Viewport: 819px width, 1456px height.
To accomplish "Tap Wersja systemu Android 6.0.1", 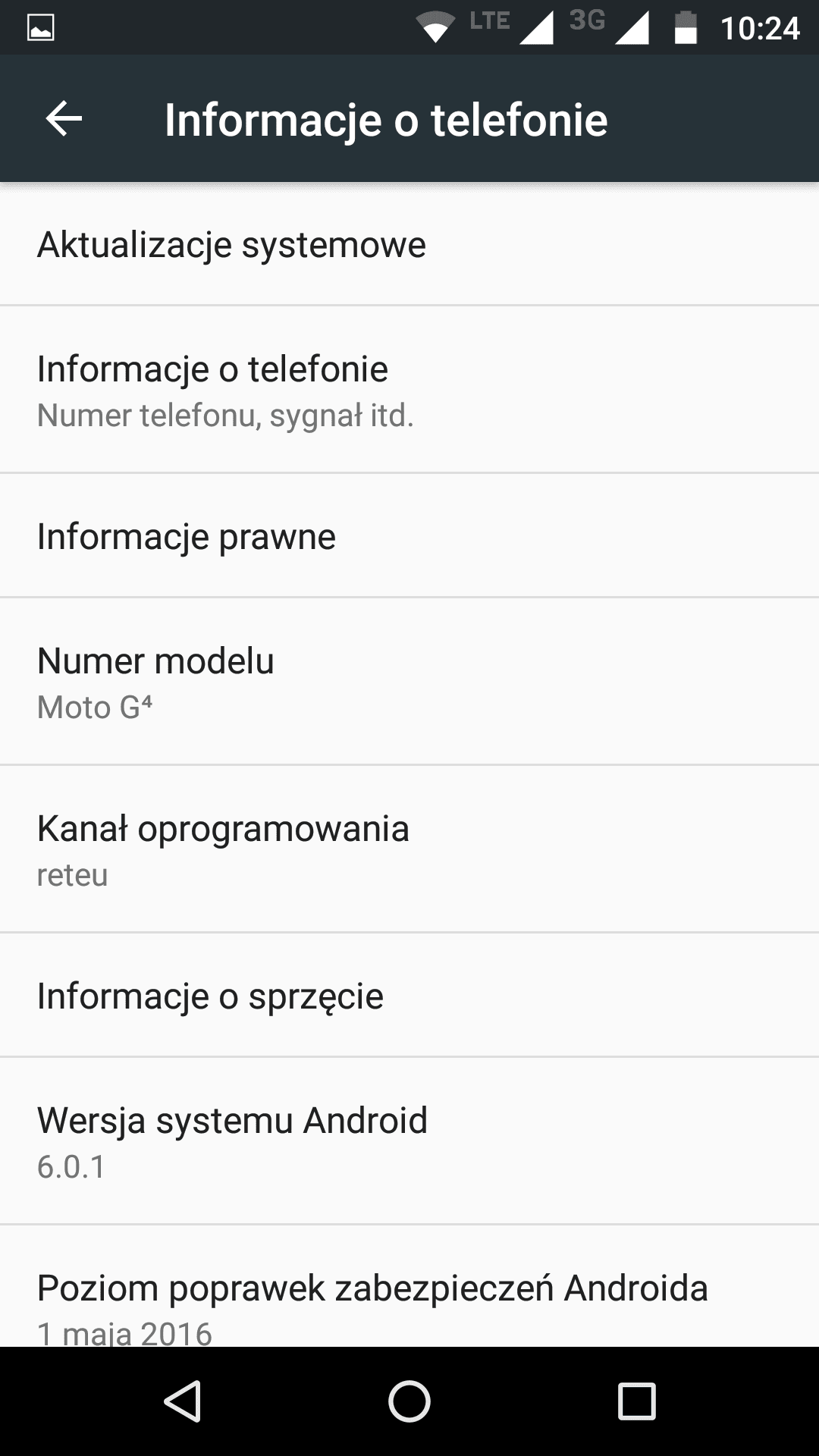I will (x=409, y=1141).
